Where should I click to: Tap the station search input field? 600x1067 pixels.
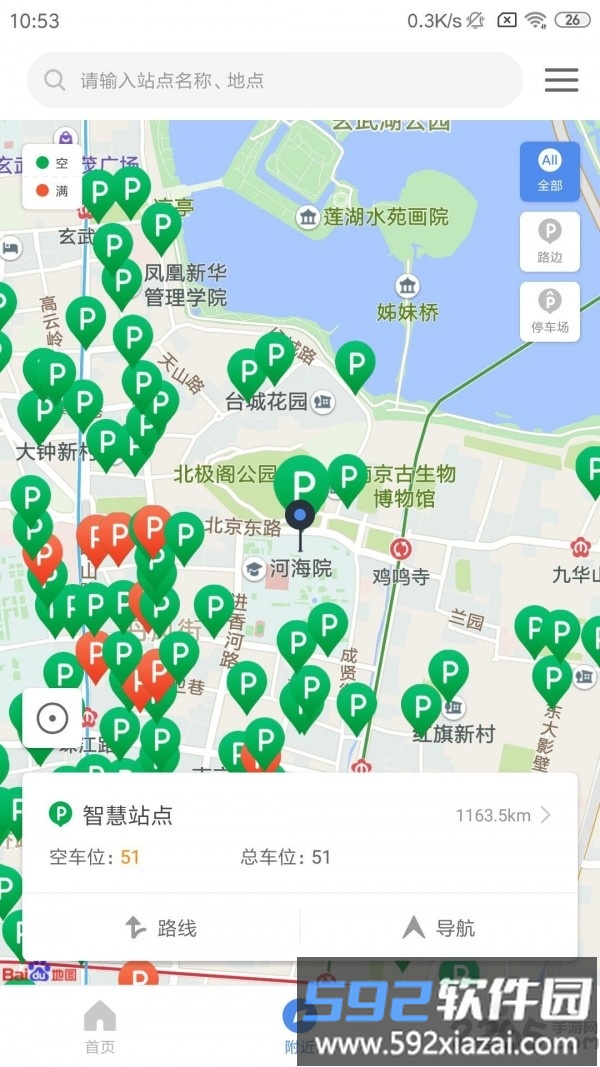[x=290, y=80]
